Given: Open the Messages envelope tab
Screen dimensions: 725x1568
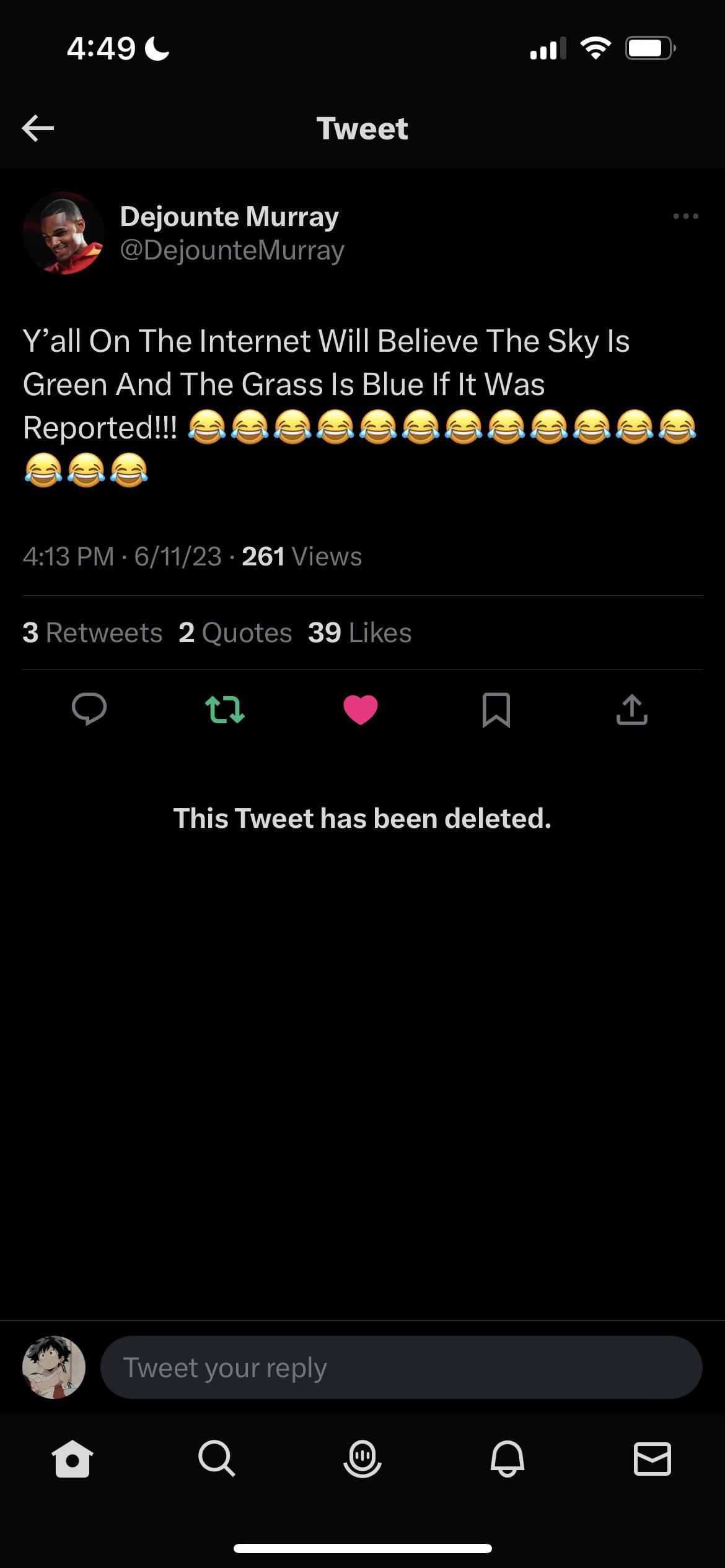Looking at the screenshot, I should pos(652,1459).
